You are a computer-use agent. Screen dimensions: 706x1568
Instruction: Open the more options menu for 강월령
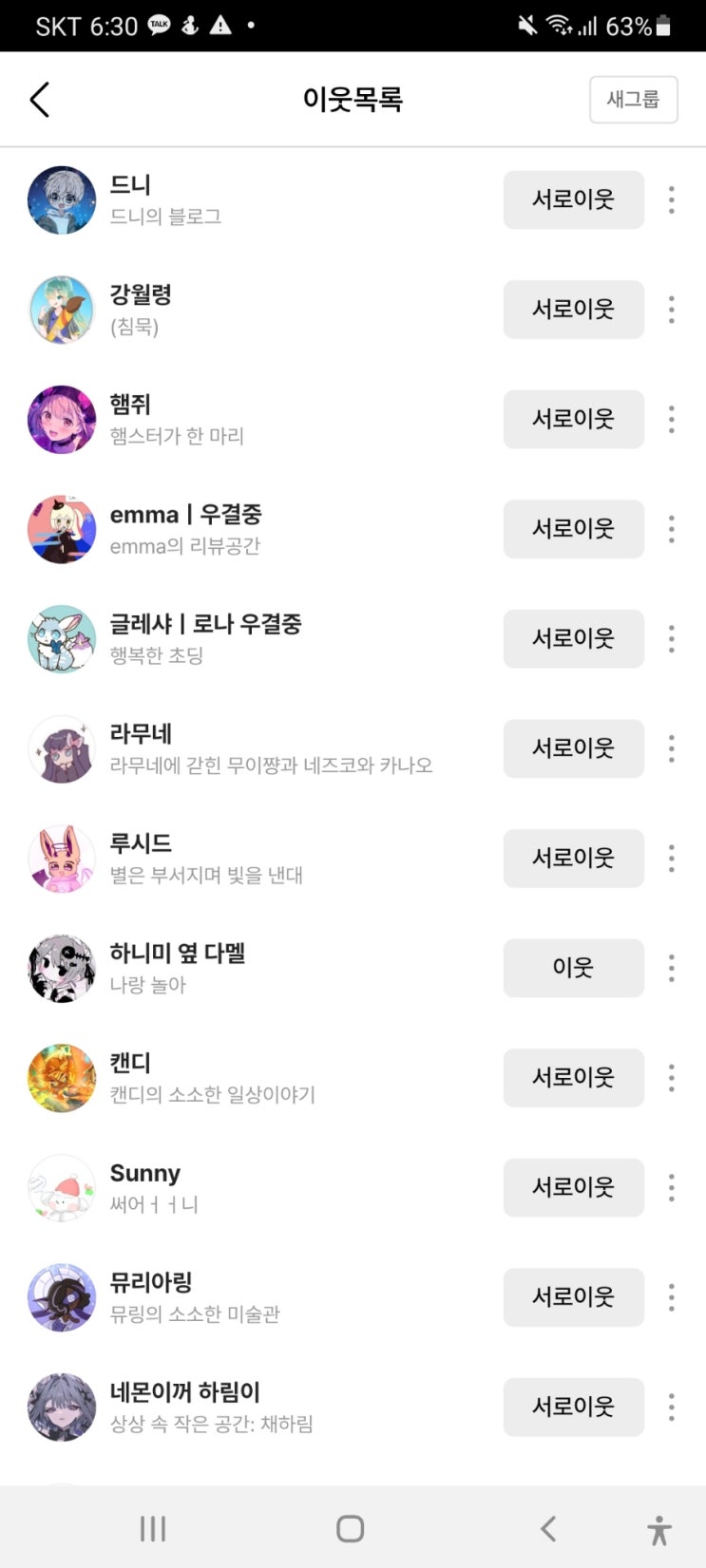(671, 310)
